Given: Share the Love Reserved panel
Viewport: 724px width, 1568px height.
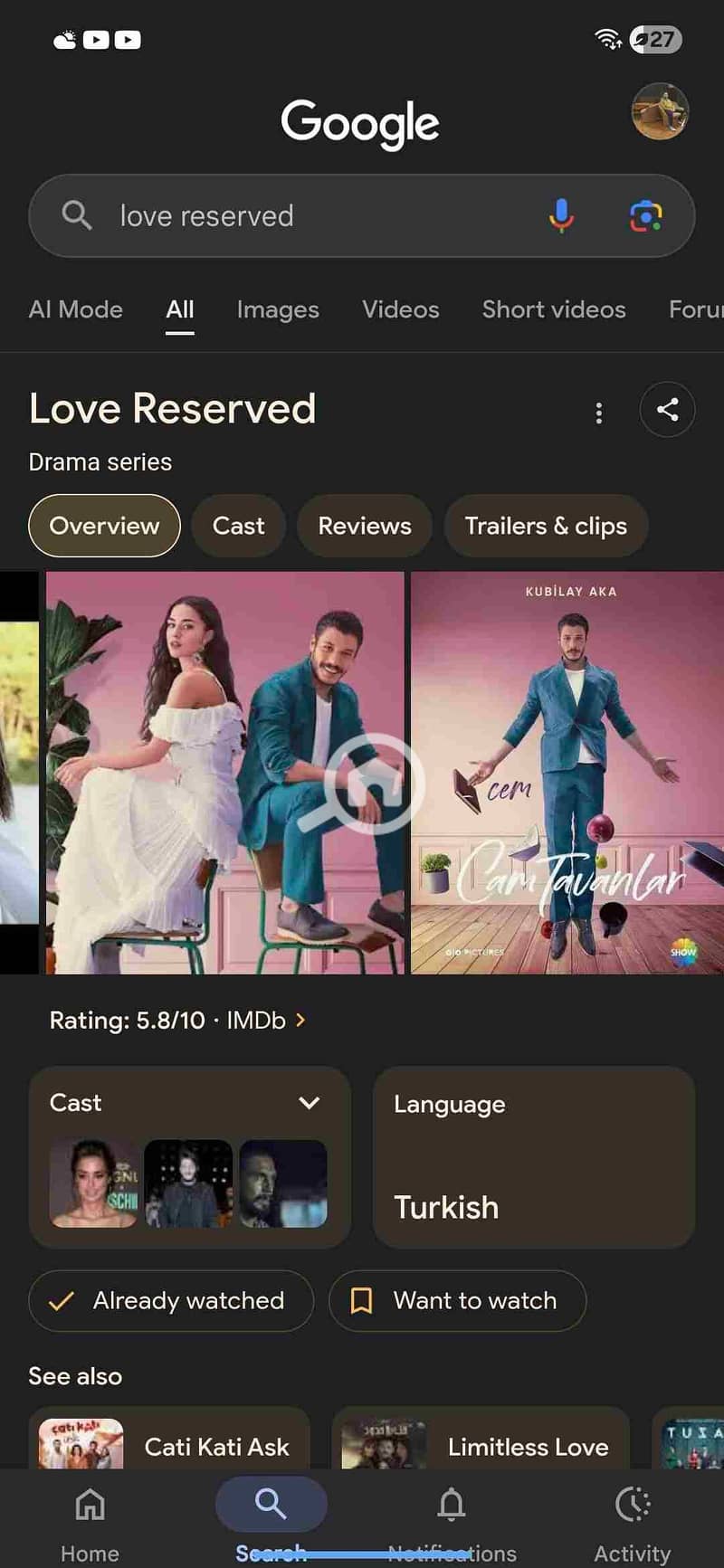Looking at the screenshot, I should (x=667, y=410).
